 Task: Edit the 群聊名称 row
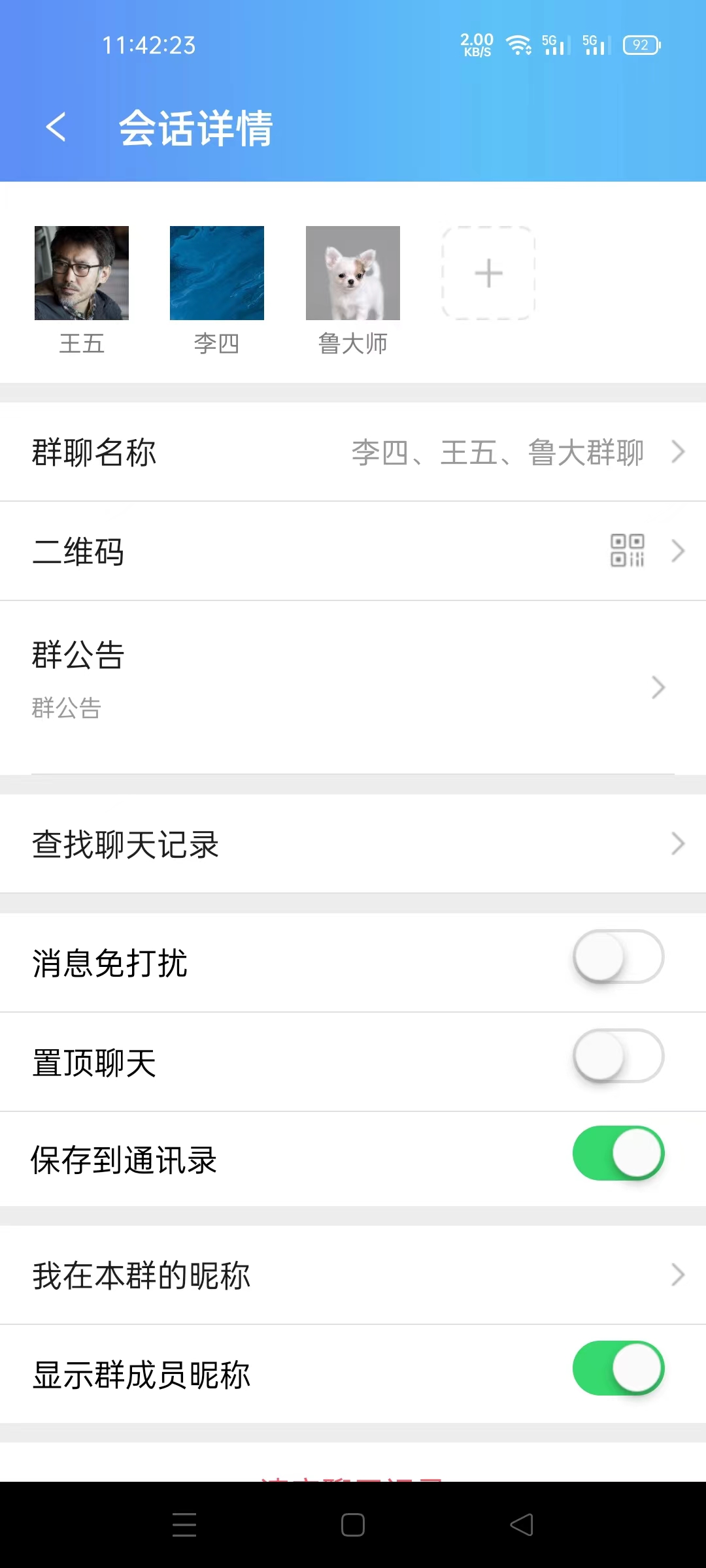[x=353, y=452]
